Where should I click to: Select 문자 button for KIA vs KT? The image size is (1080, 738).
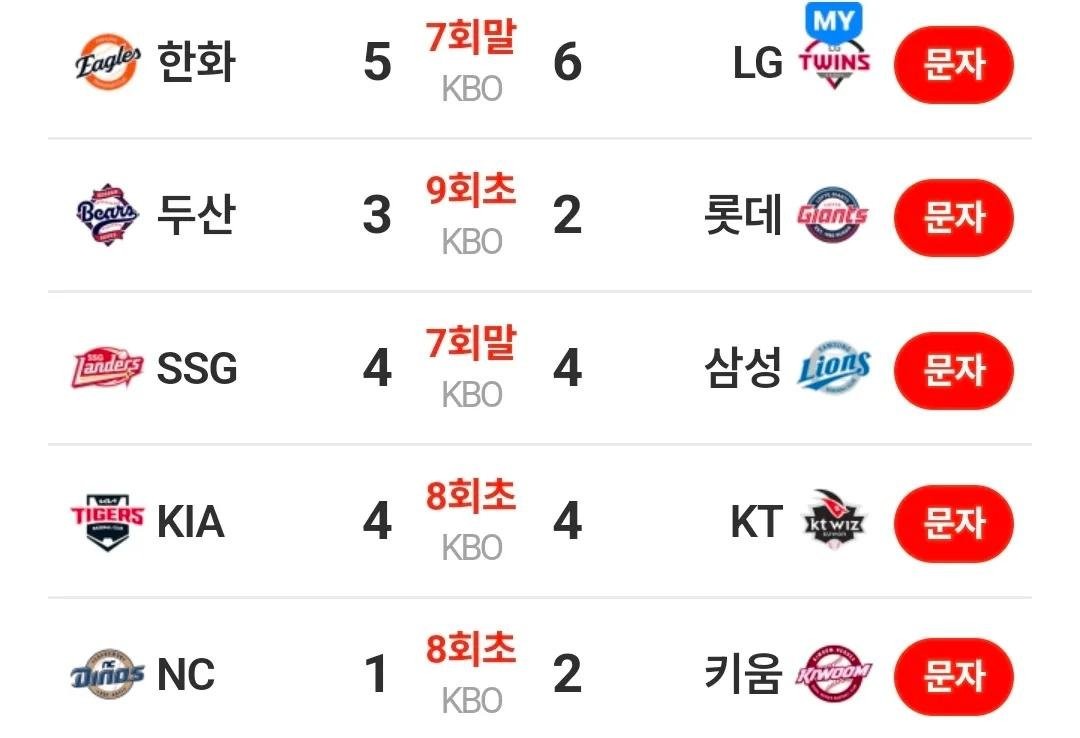(953, 523)
